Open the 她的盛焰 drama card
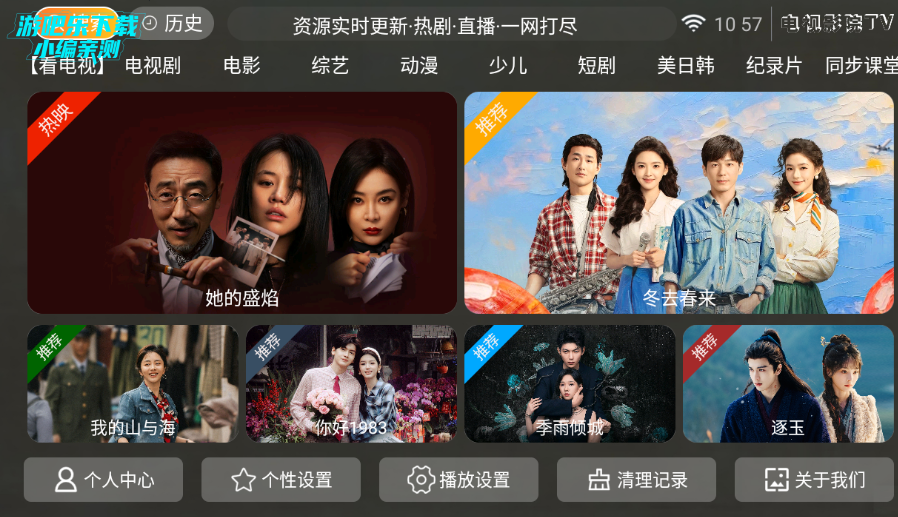 (242, 203)
